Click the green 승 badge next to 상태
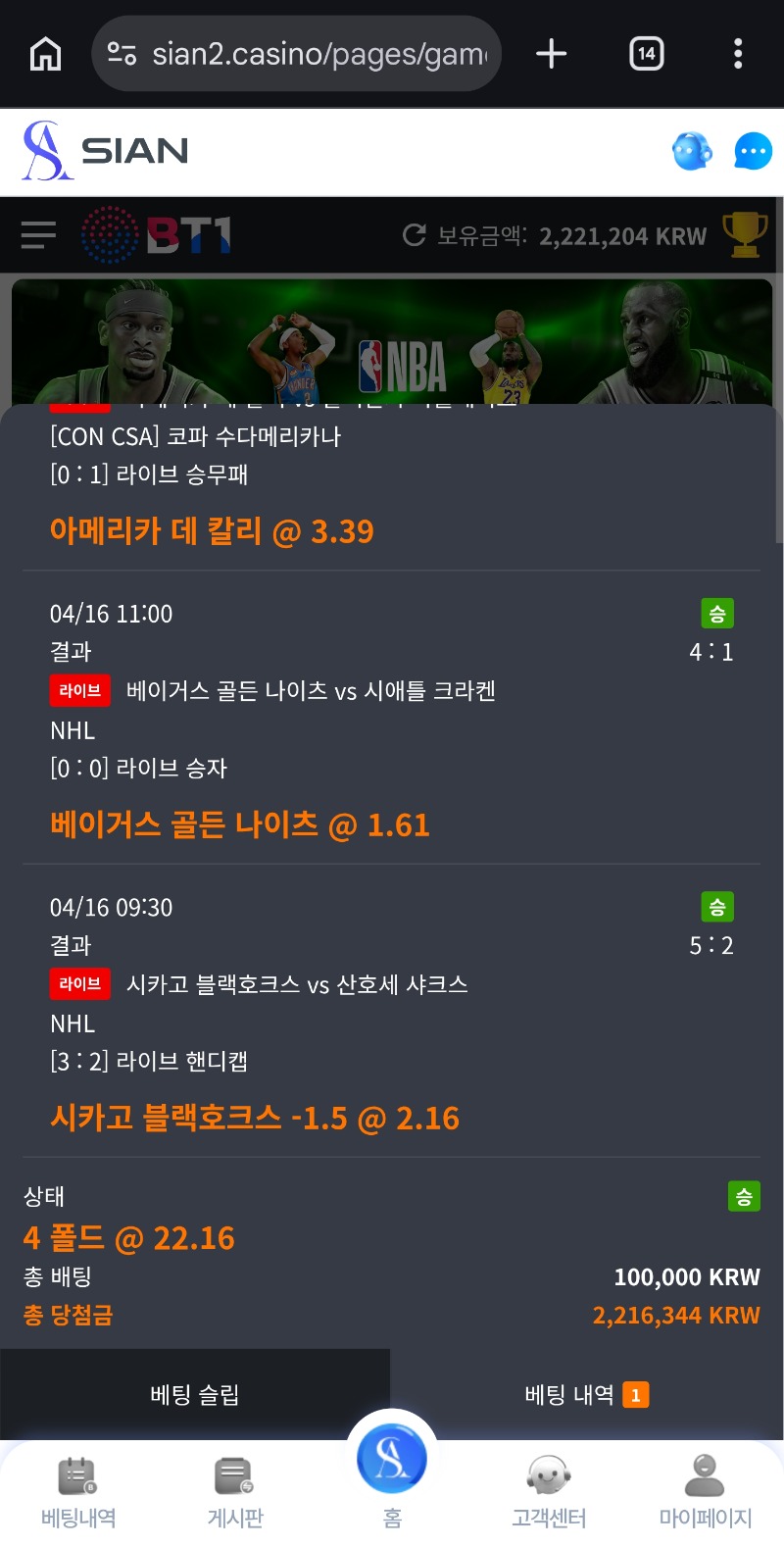Image resolution: width=784 pixels, height=1547 pixels. coord(745,1196)
